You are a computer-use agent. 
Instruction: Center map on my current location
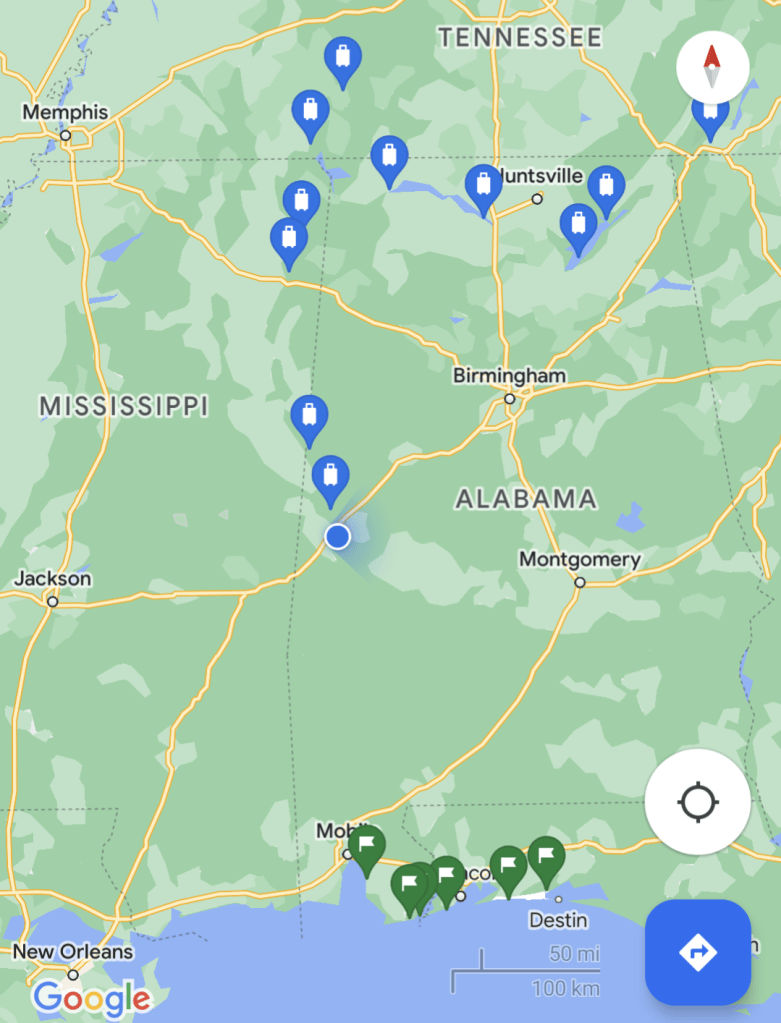click(697, 802)
